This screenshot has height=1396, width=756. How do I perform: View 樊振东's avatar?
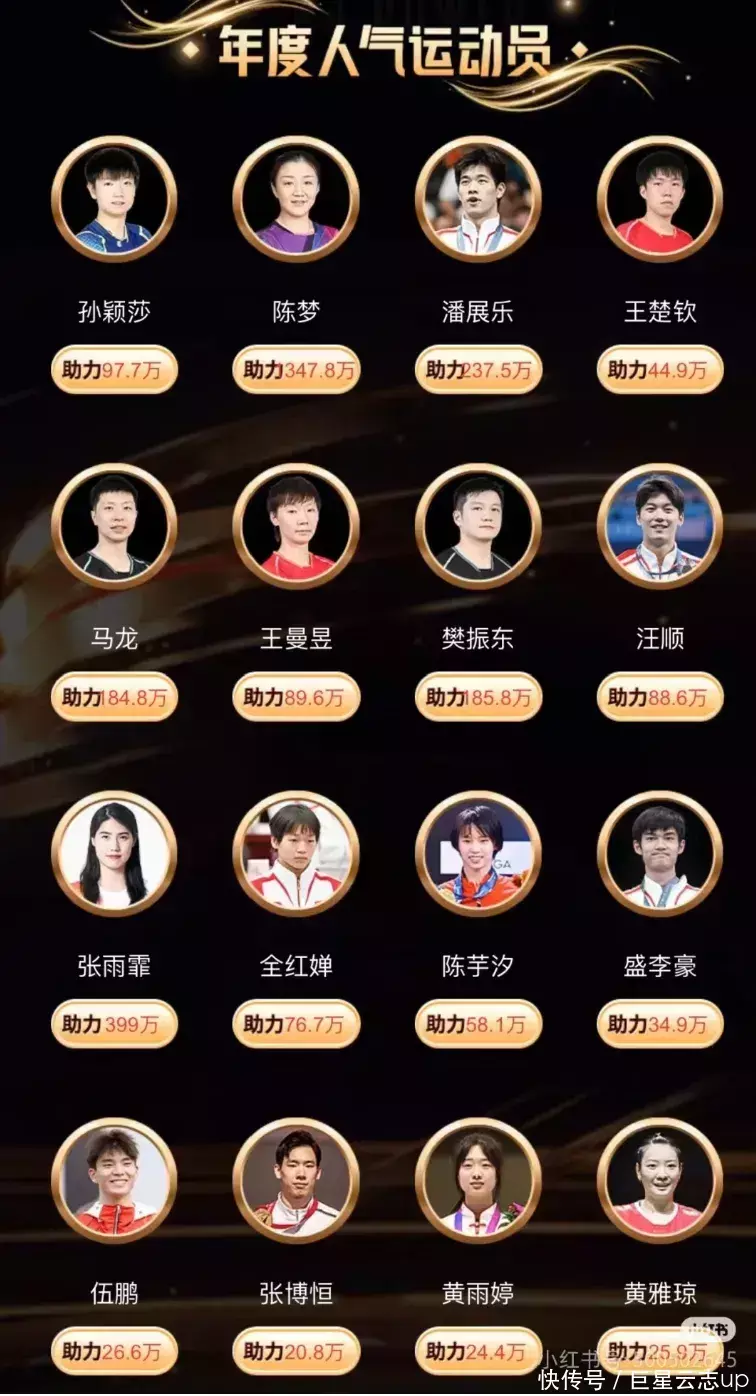tap(478, 526)
